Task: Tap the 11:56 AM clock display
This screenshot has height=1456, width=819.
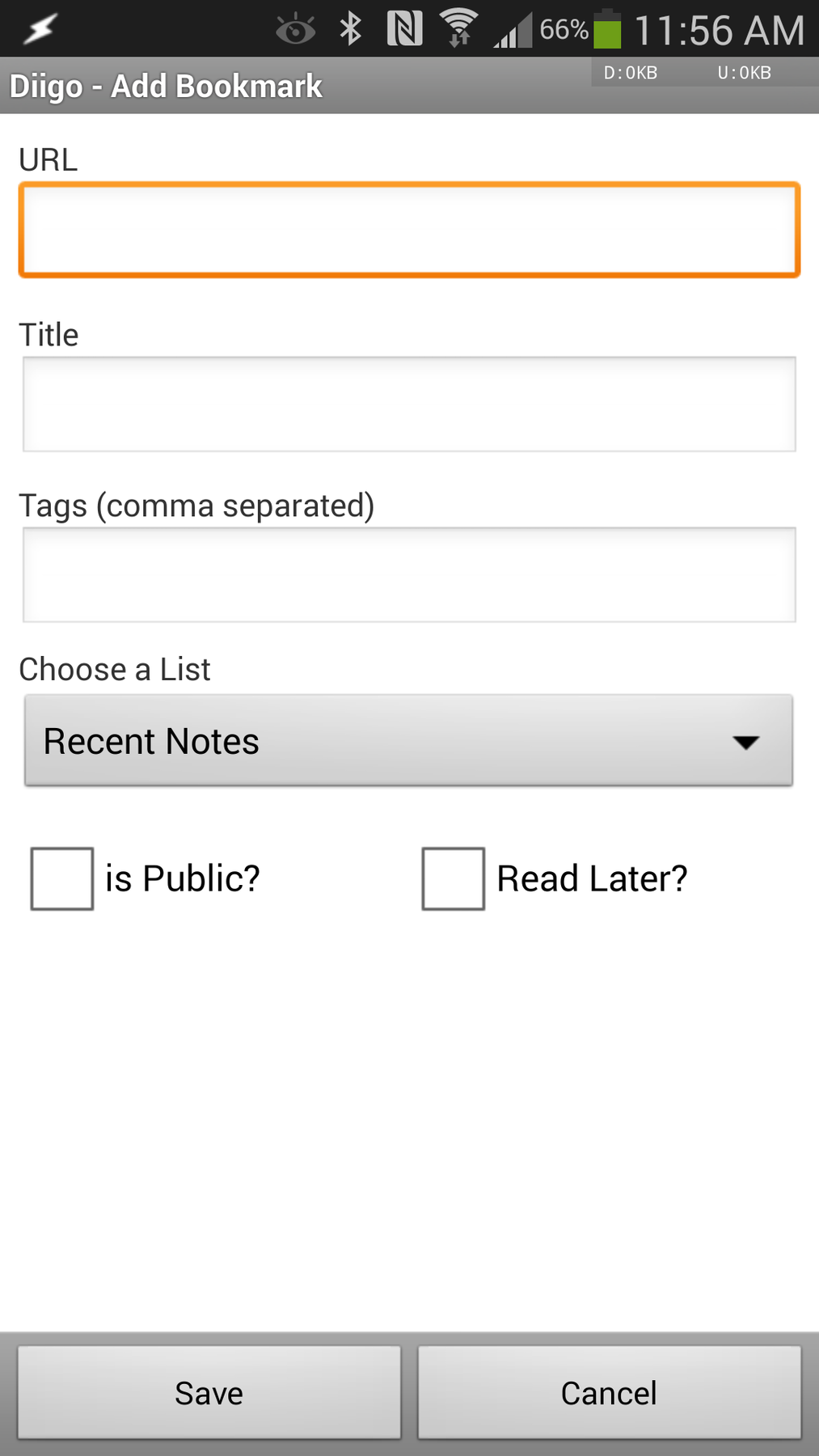Action: 720,28
